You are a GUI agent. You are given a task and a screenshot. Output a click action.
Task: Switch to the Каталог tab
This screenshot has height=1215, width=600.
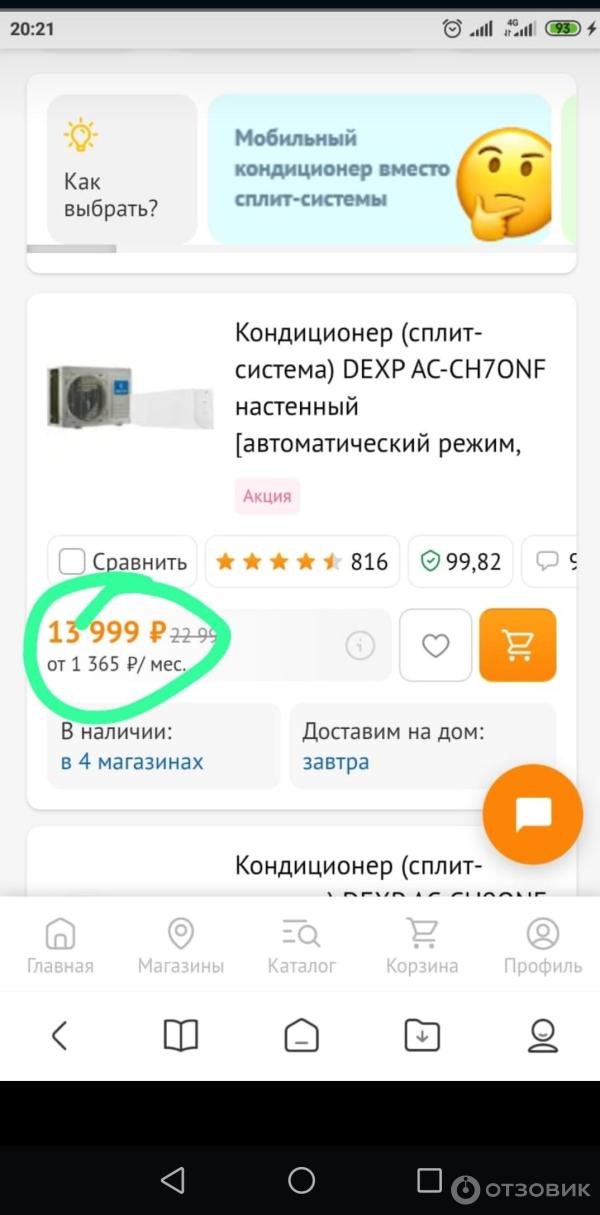301,946
